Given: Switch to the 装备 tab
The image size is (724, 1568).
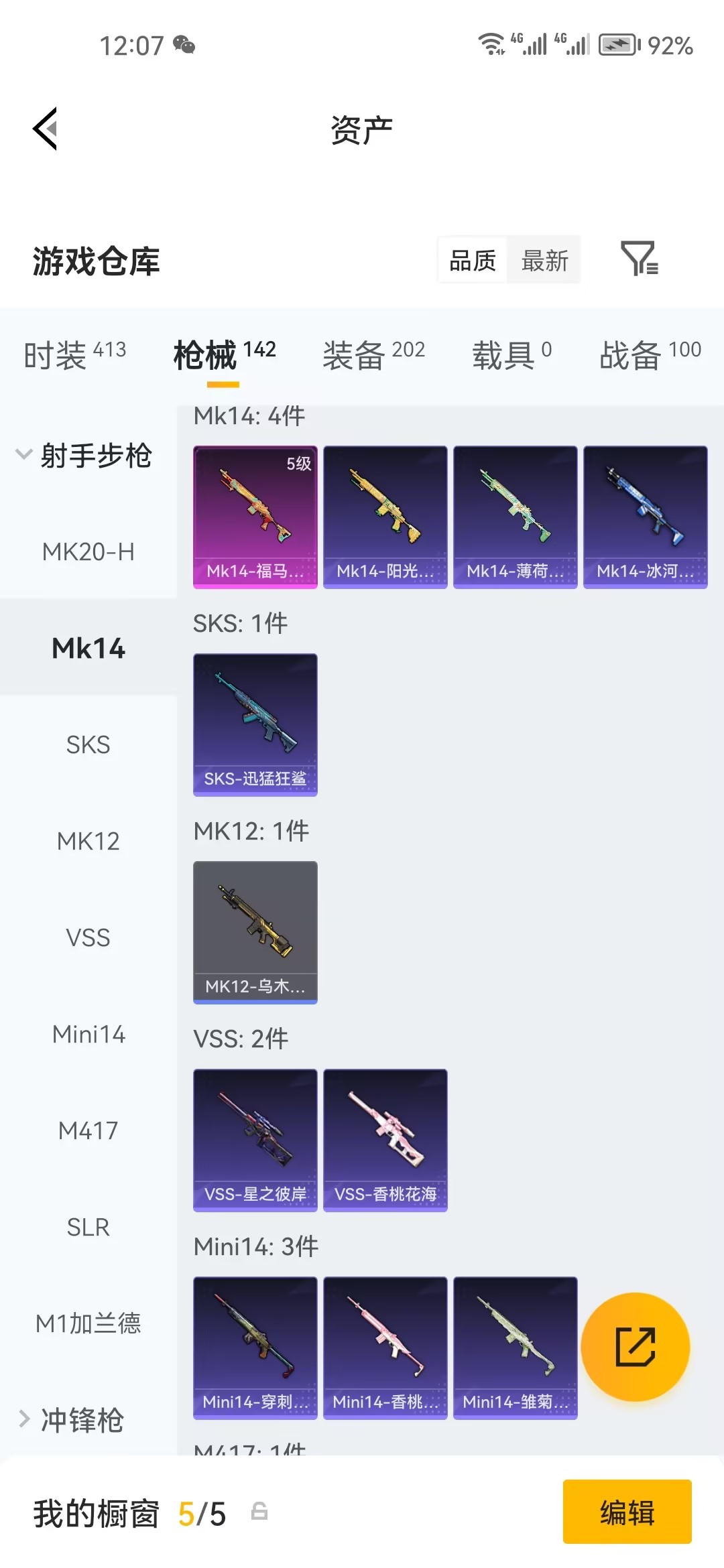Looking at the screenshot, I should click(x=373, y=354).
